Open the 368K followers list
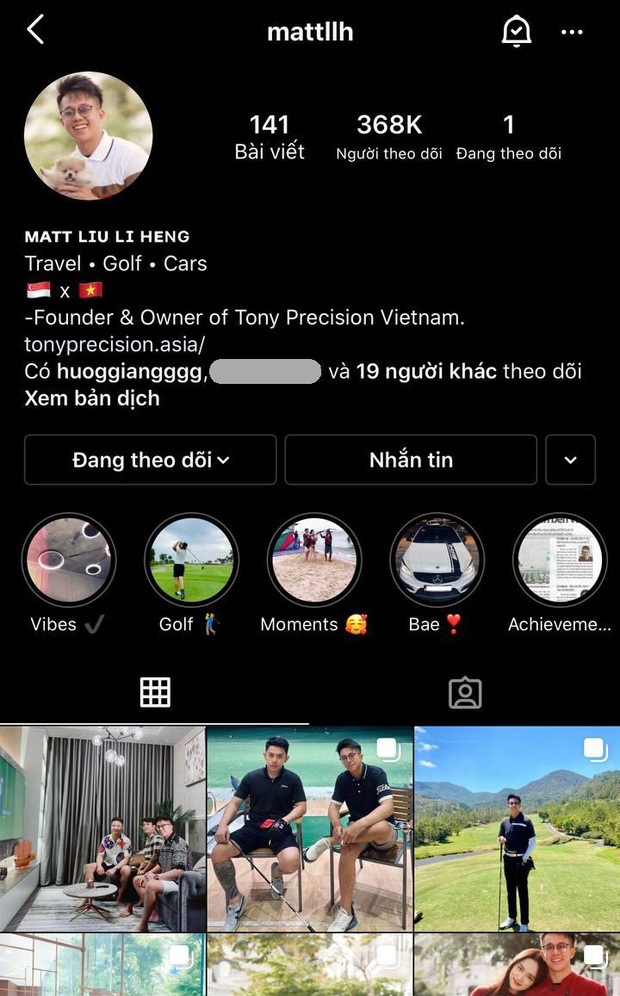Screen dimensions: 620x996 [389, 137]
